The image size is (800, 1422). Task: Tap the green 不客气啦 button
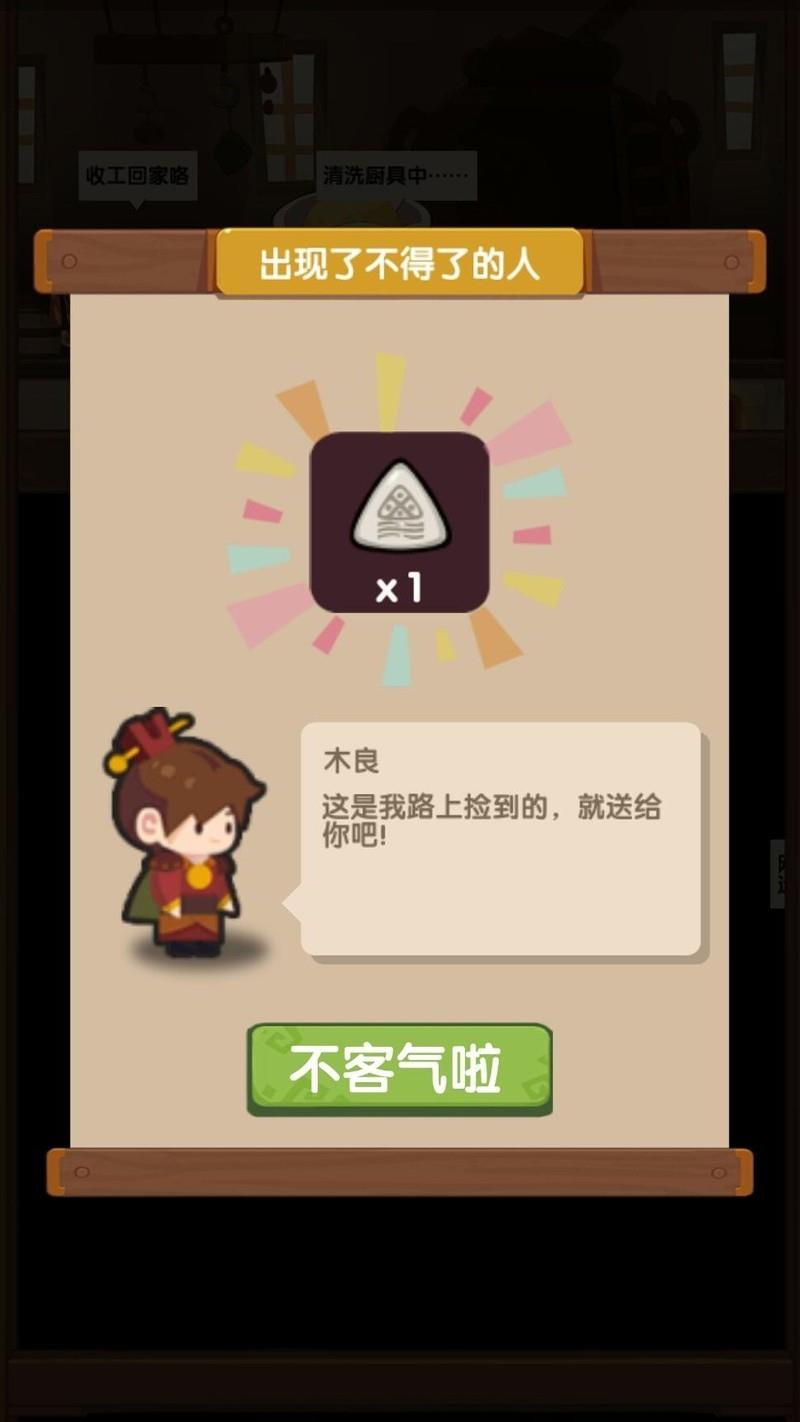pyautogui.click(x=399, y=1067)
